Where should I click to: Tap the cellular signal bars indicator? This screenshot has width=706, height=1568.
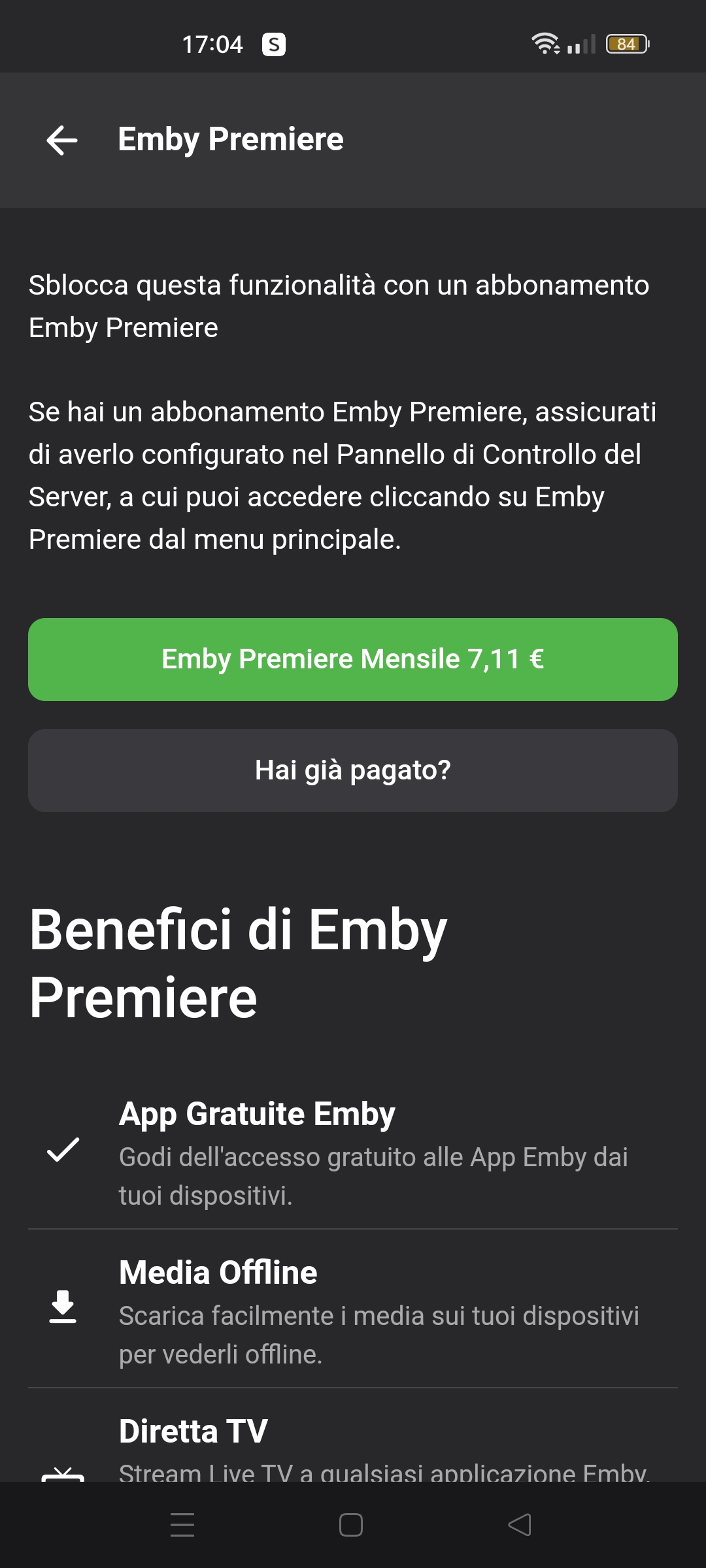pyautogui.click(x=580, y=43)
